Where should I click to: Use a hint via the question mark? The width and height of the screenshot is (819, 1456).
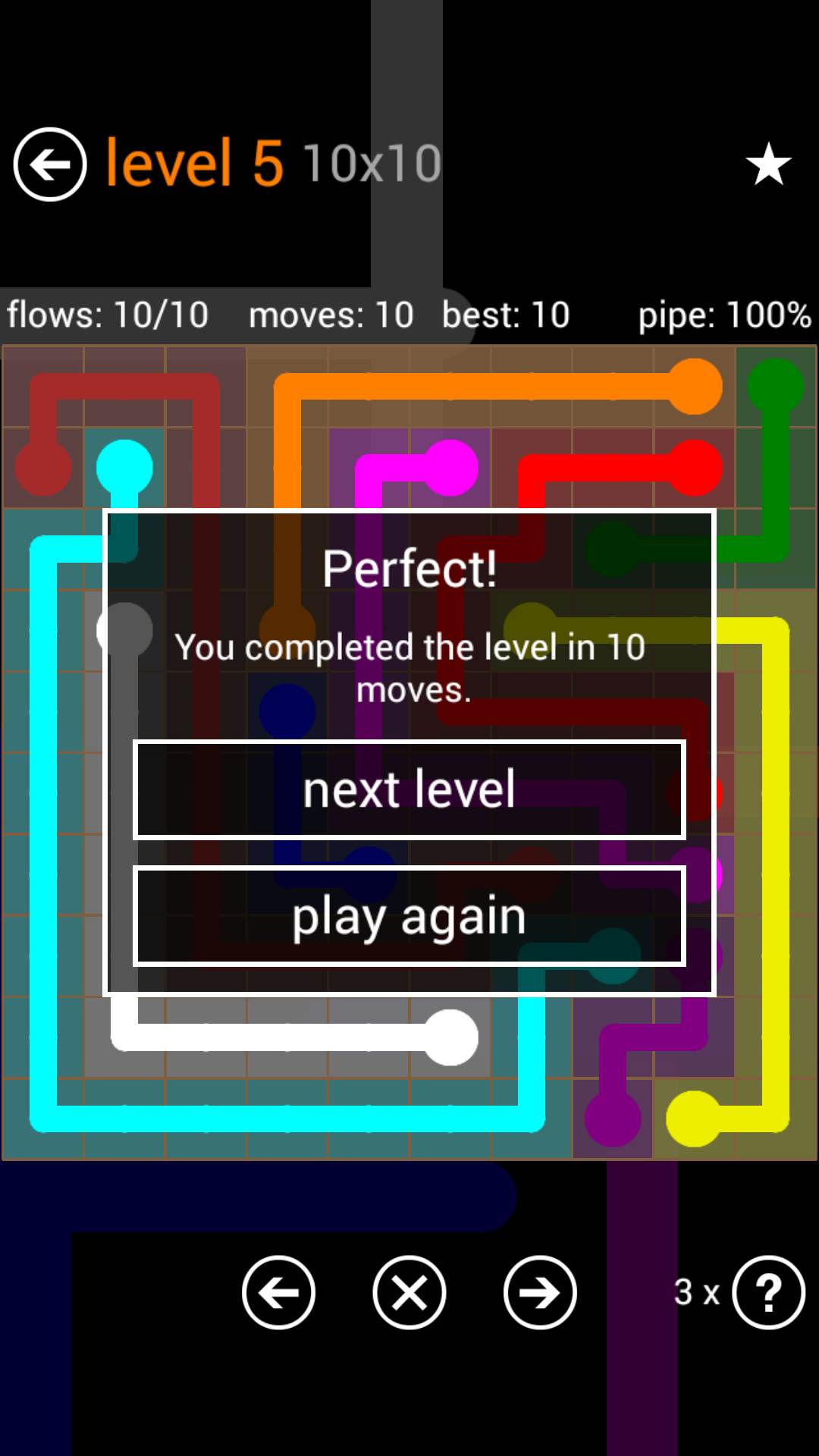(768, 1292)
